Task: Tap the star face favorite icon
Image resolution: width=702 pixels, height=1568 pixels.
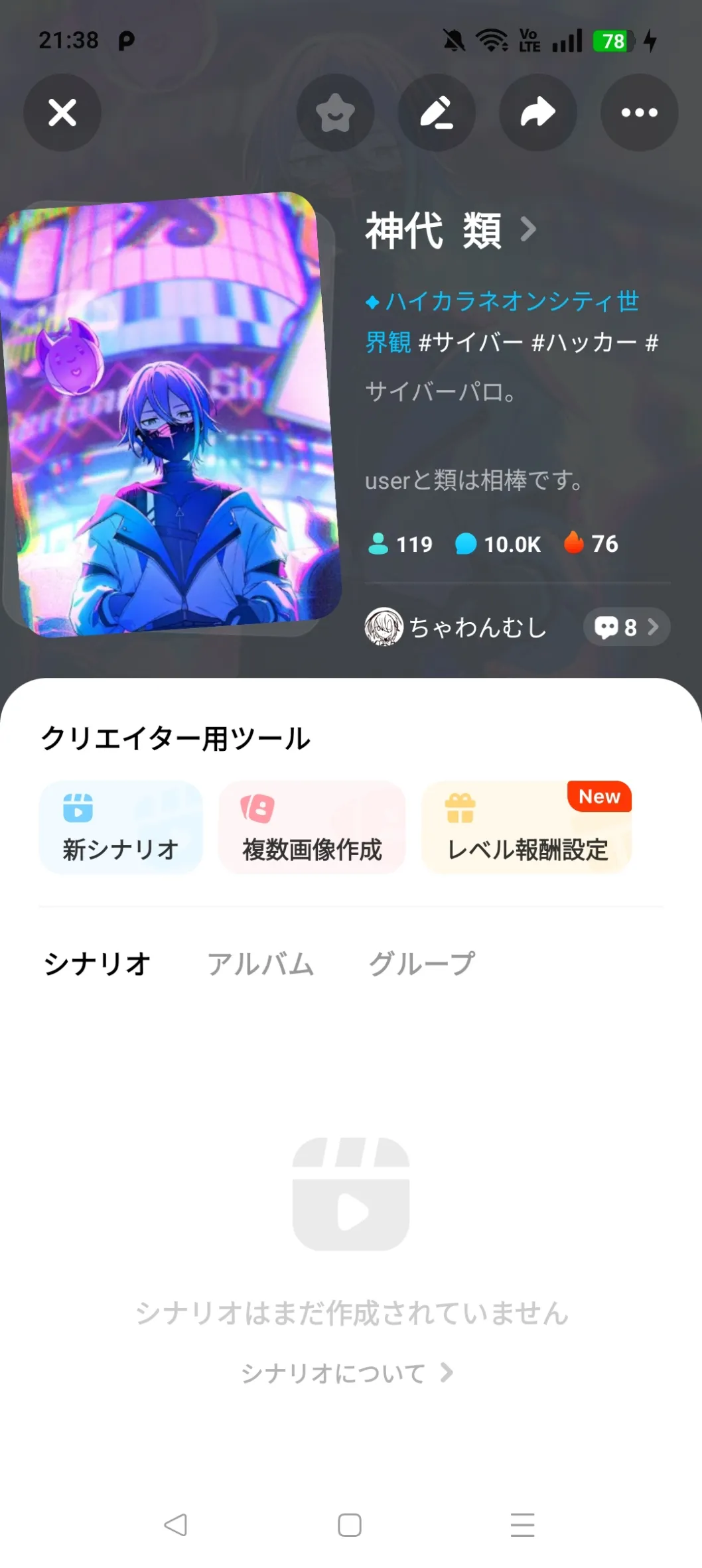Action: tap(335, 113)
